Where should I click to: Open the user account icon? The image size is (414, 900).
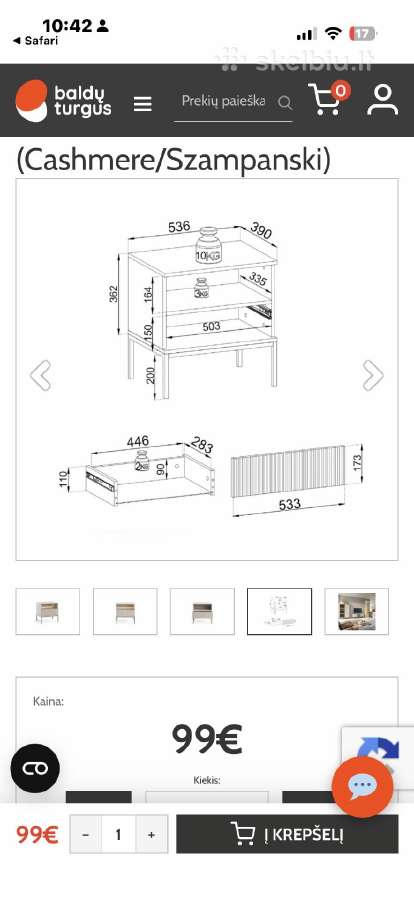point(383,100)
